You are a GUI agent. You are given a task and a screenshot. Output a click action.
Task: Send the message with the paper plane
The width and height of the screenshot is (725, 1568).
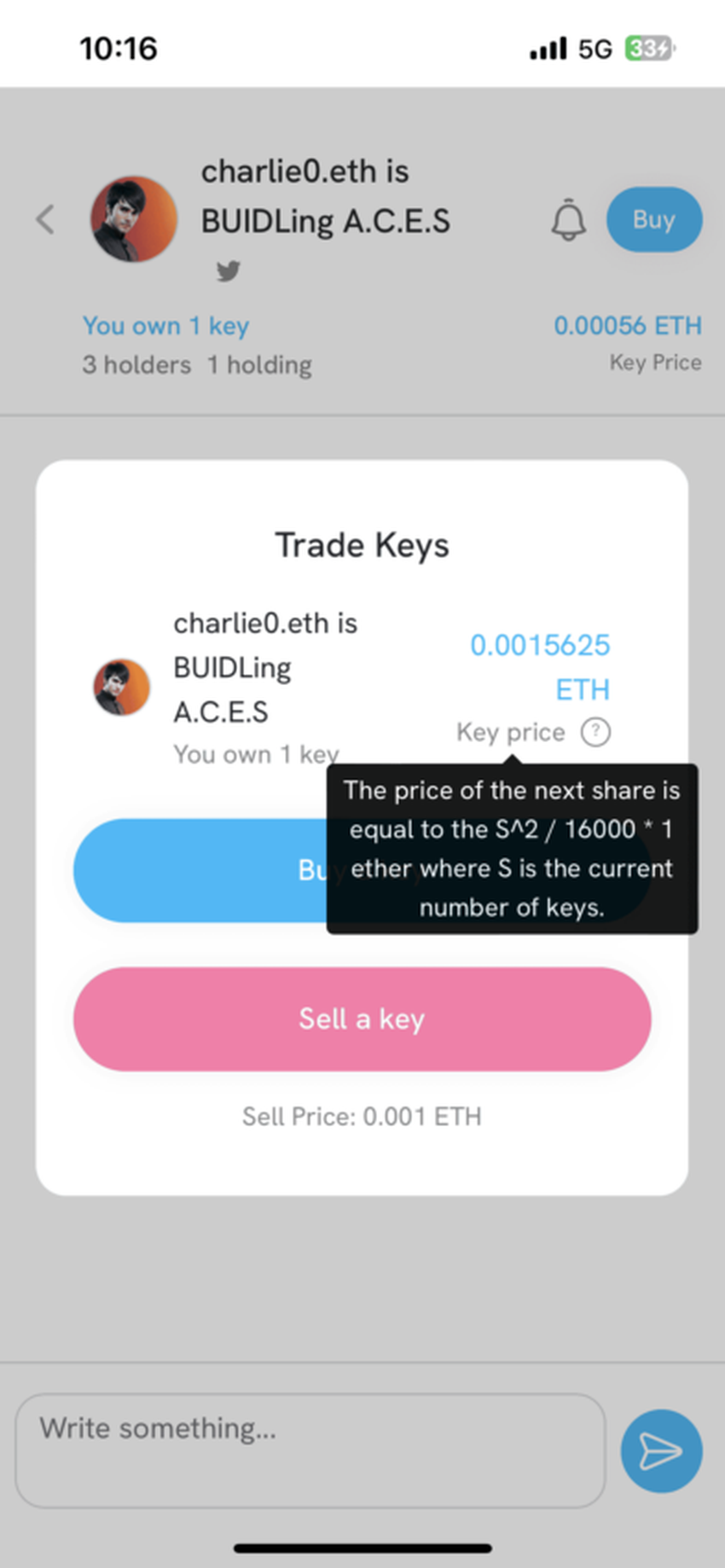tap(661, 1450)
